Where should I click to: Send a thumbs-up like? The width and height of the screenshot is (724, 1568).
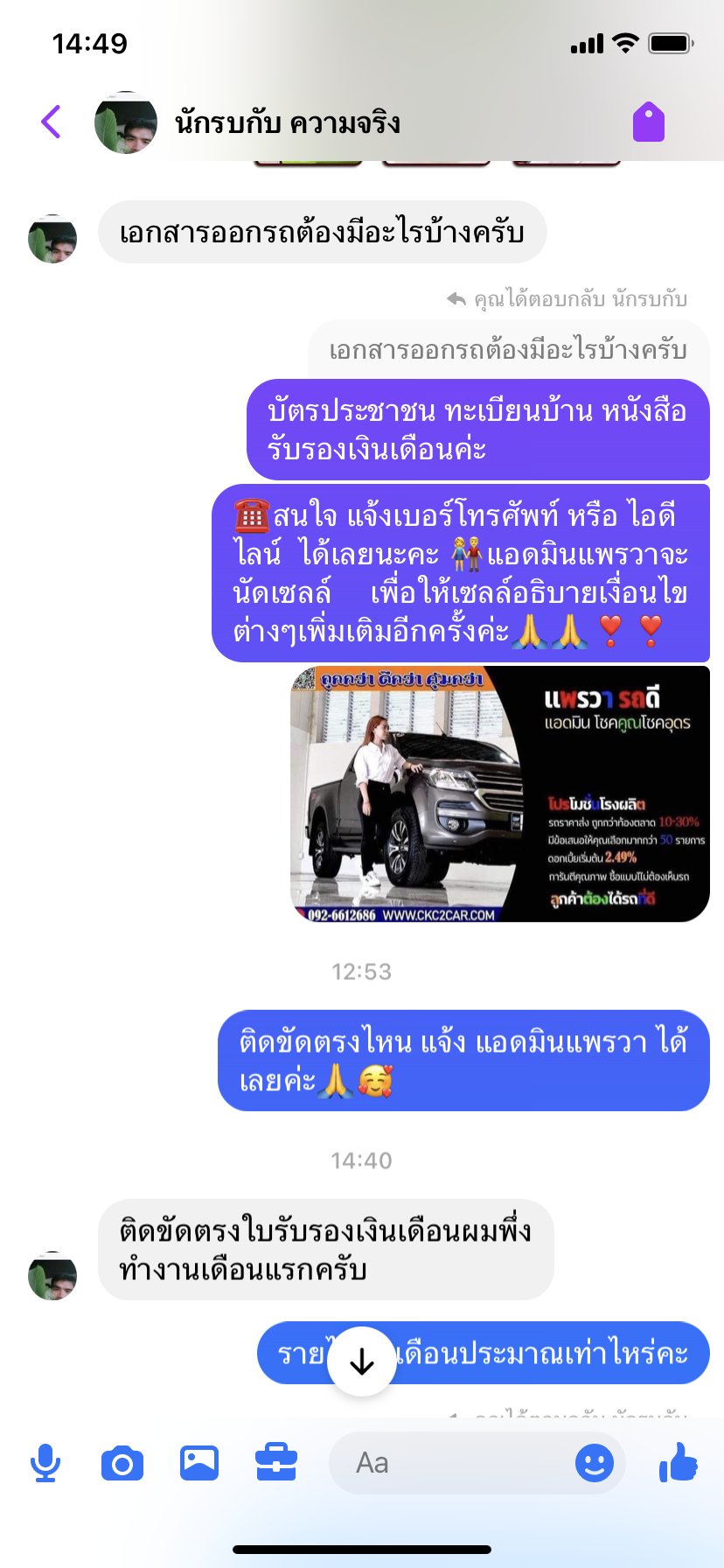pyautogui.click(x=679, y=1461)
